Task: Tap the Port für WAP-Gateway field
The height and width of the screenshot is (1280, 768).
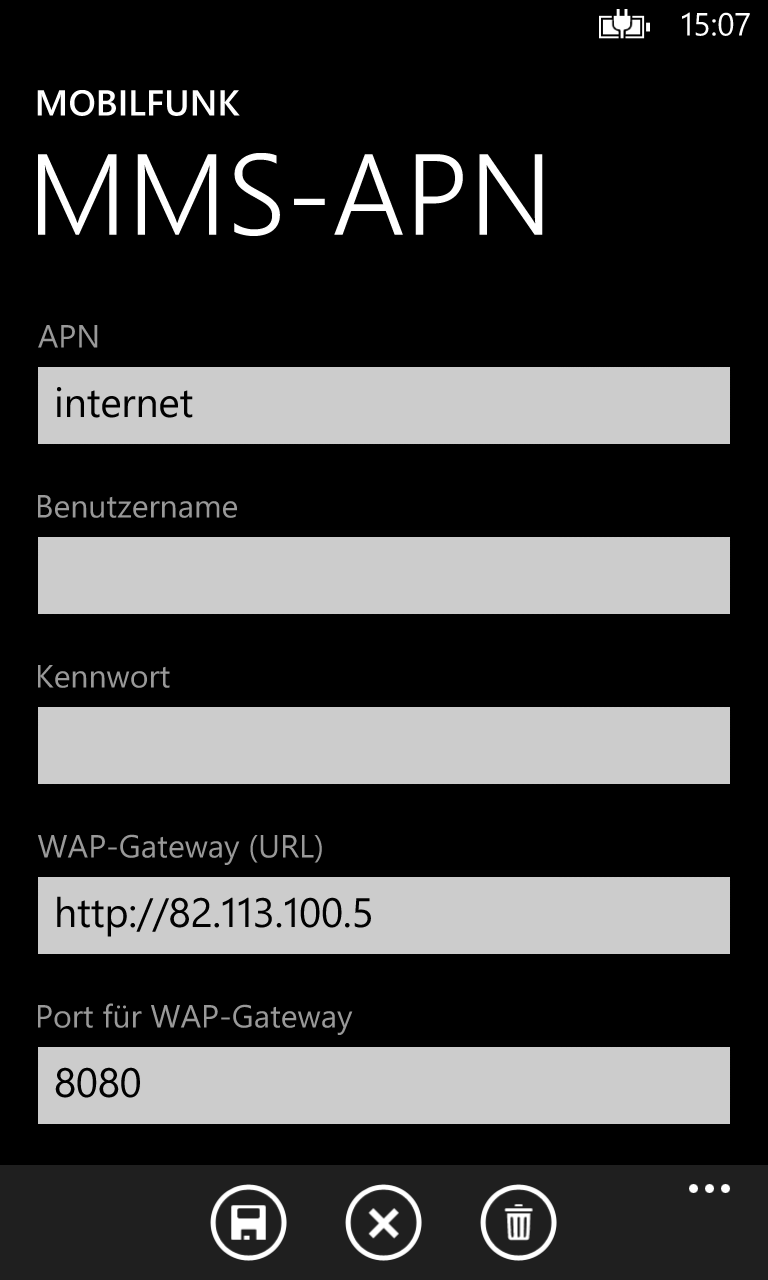Action: click(384, 1085)
